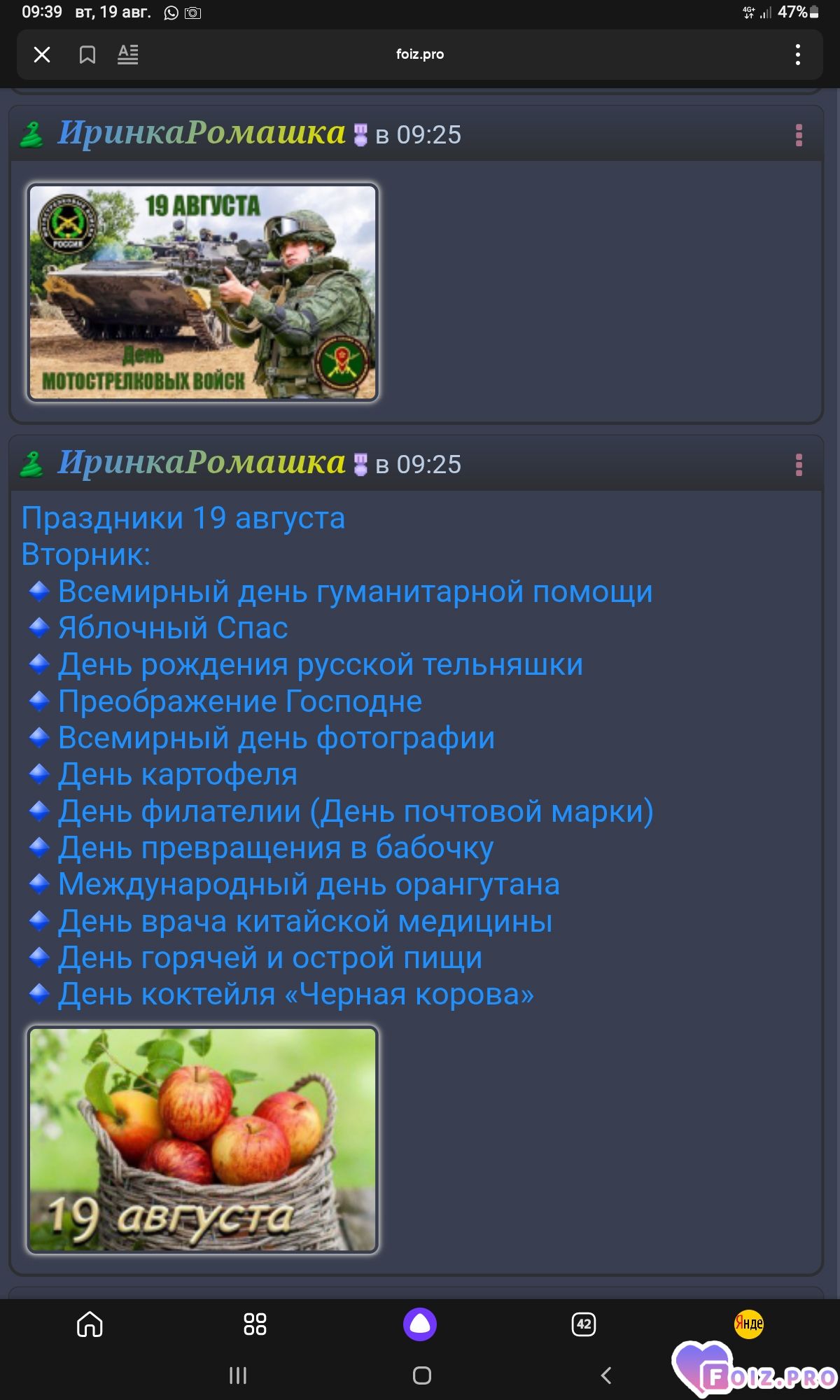The width and height of the screenshot is (840, 1400).
Task: Open options for the motorized troops image post
Action: click(x=799, y=135)
